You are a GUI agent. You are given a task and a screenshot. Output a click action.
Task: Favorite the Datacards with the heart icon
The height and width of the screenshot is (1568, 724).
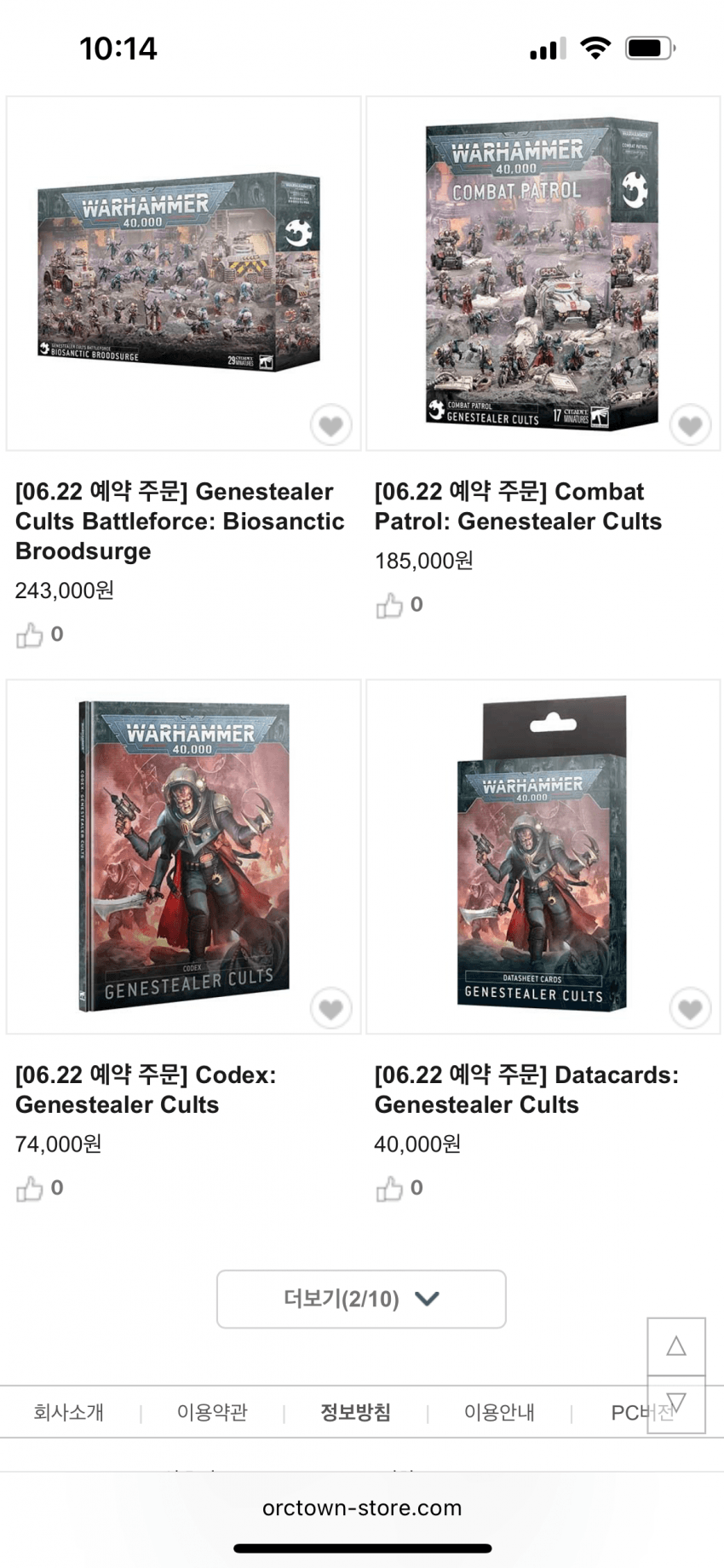pyautogui.click(x=690, y=1008)
